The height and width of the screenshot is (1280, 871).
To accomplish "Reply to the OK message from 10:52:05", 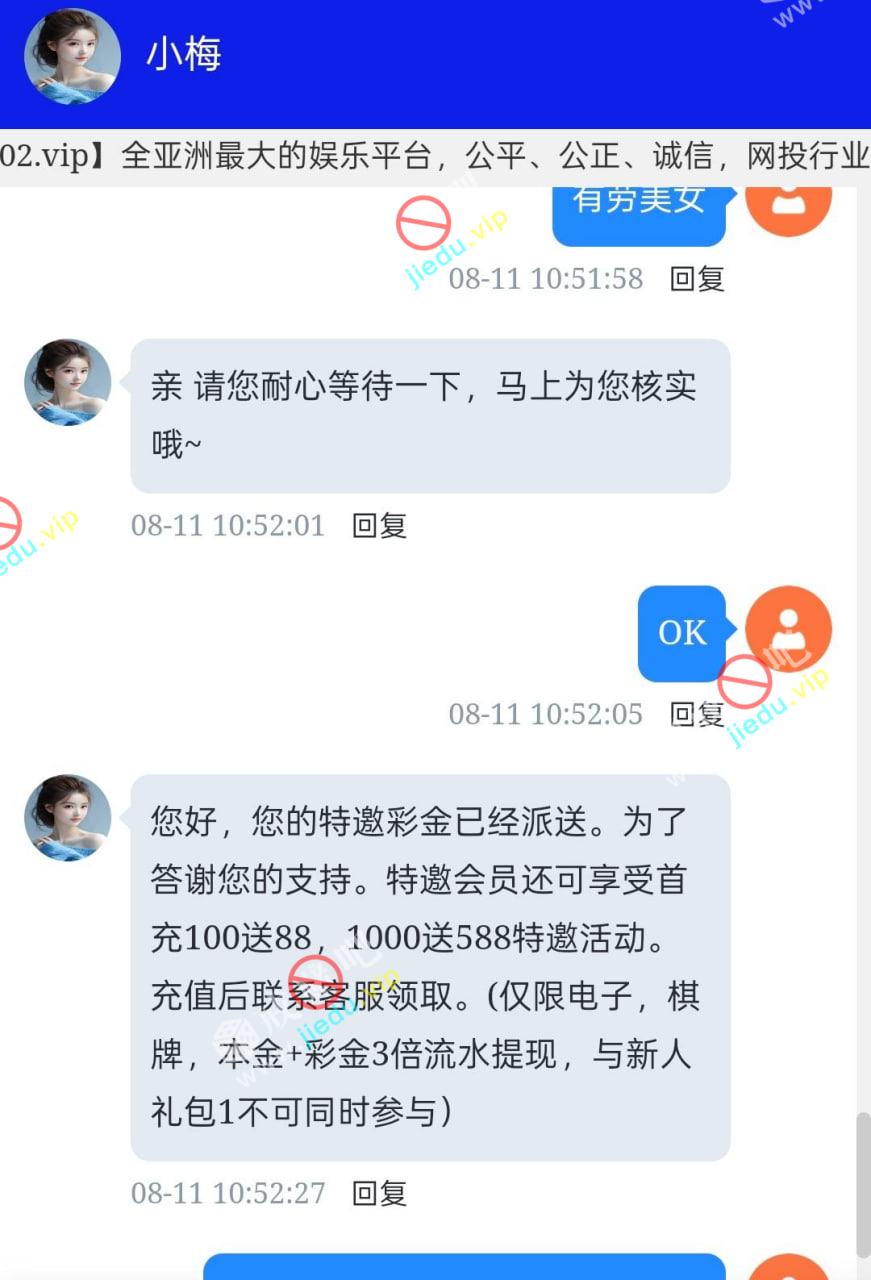I will pyautogui.click(x=696, y=713).
